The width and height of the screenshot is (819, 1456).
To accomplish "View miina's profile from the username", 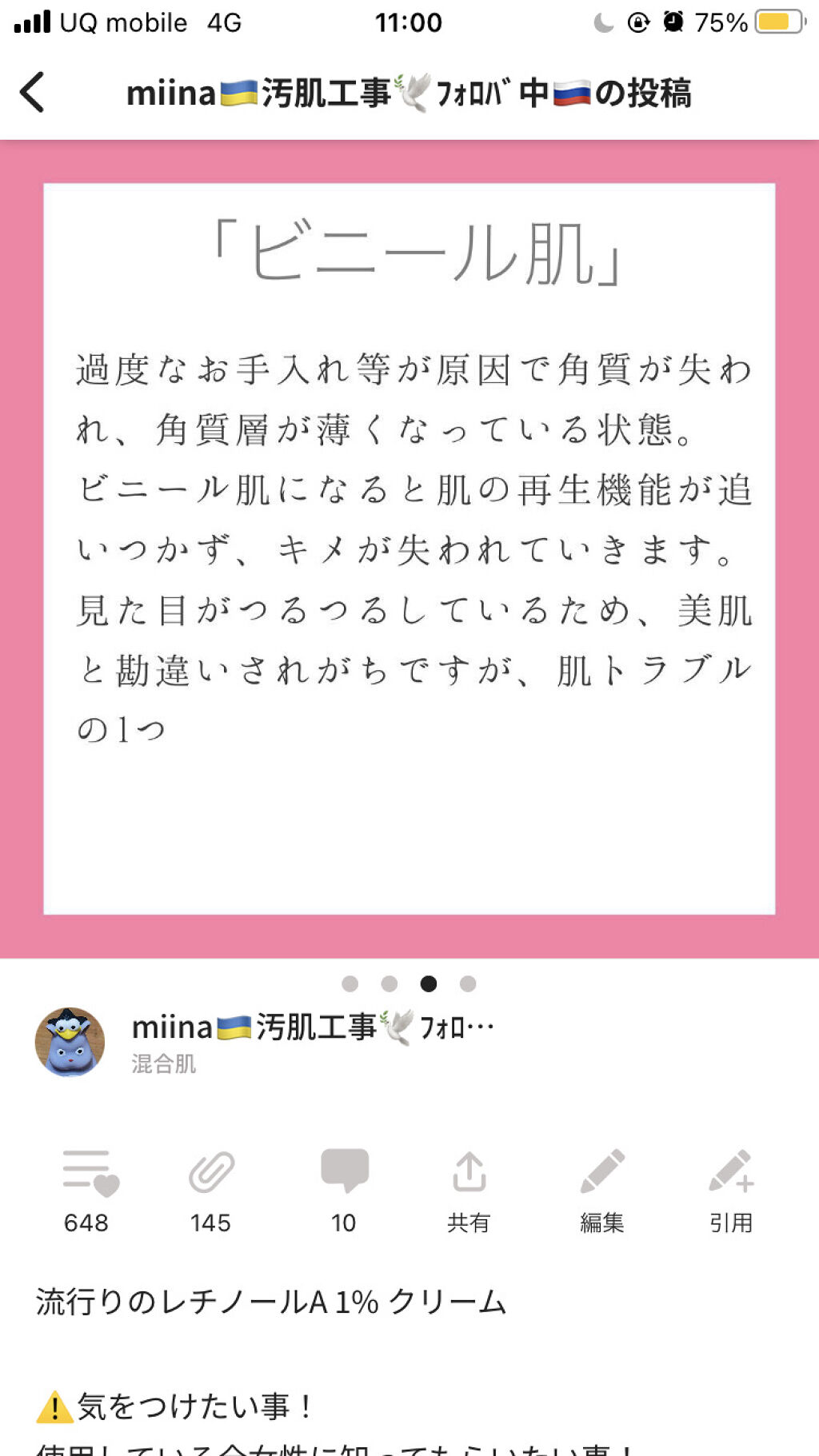I will [312, 1027].
